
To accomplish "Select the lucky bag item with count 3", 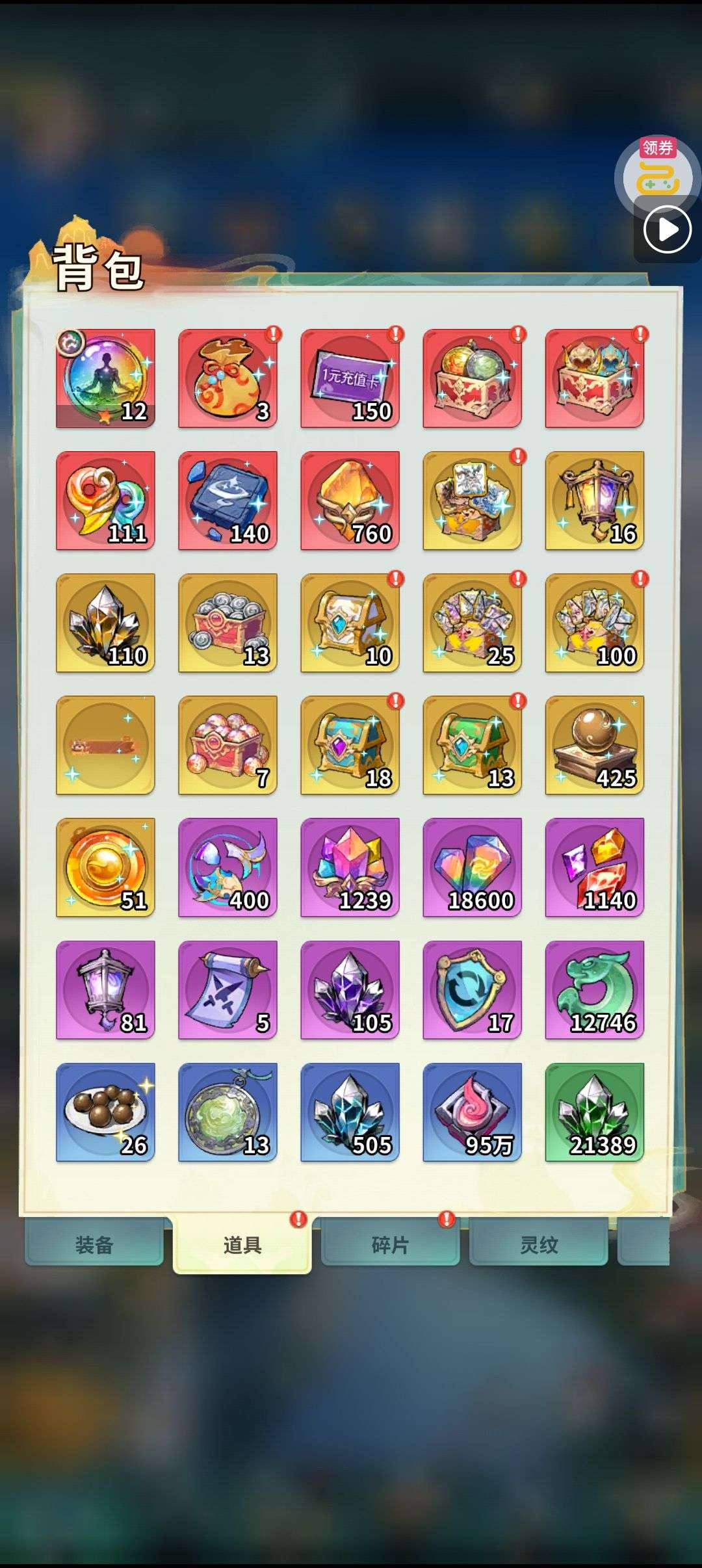I will click(227, 378).
